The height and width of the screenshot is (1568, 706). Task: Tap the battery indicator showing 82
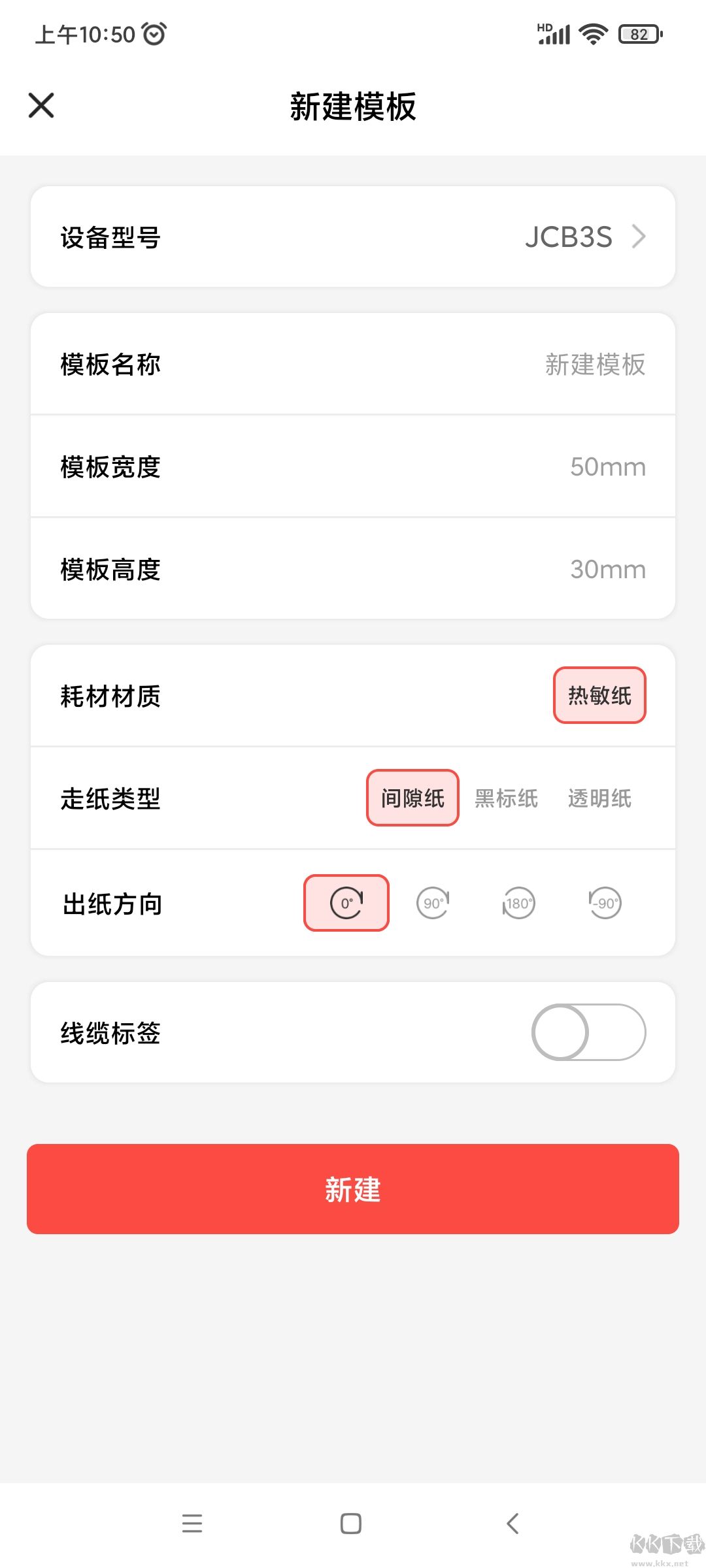[x=637, y=34]
